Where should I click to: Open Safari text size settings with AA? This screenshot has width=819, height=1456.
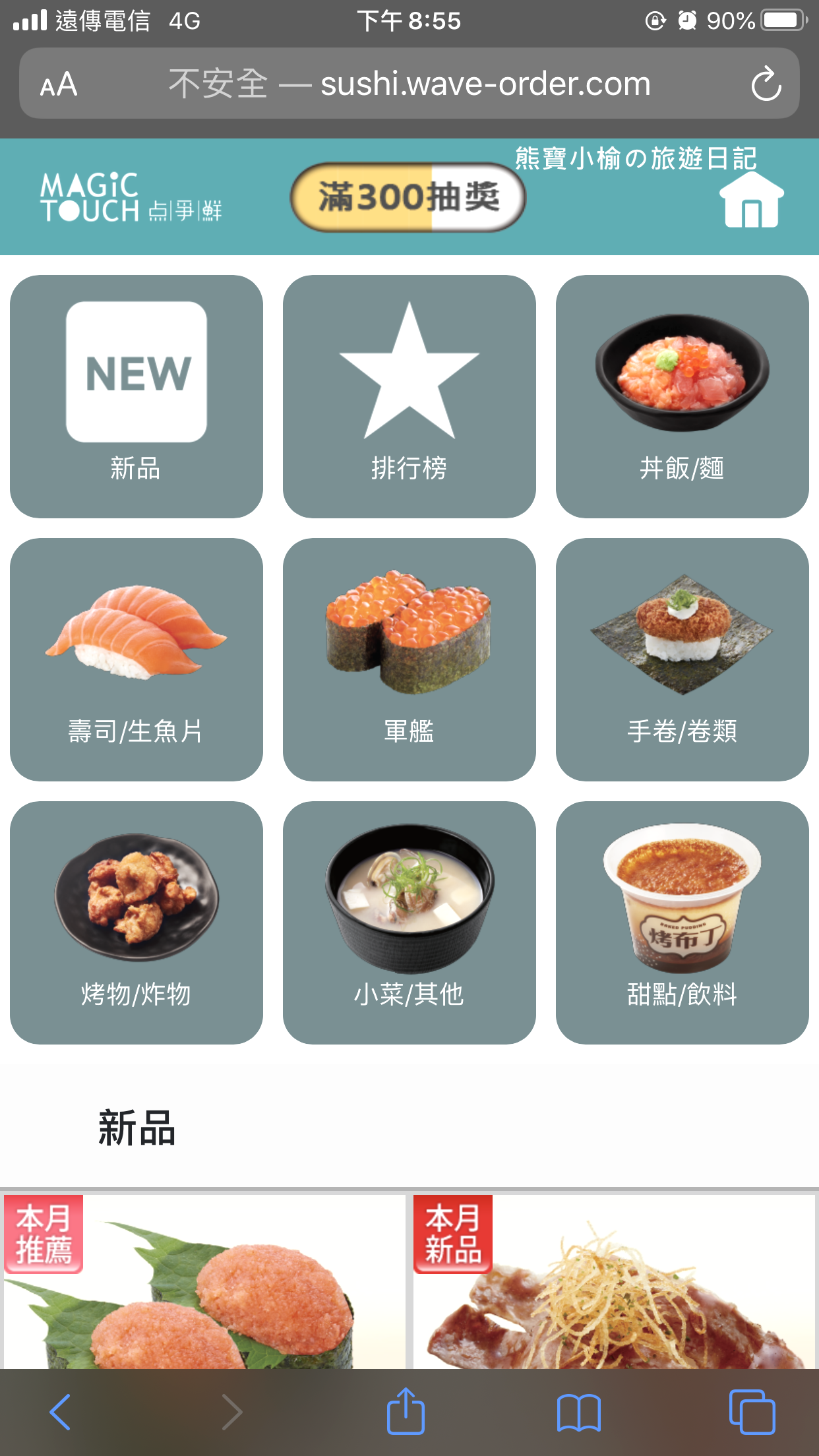click(x=59, y=83)
